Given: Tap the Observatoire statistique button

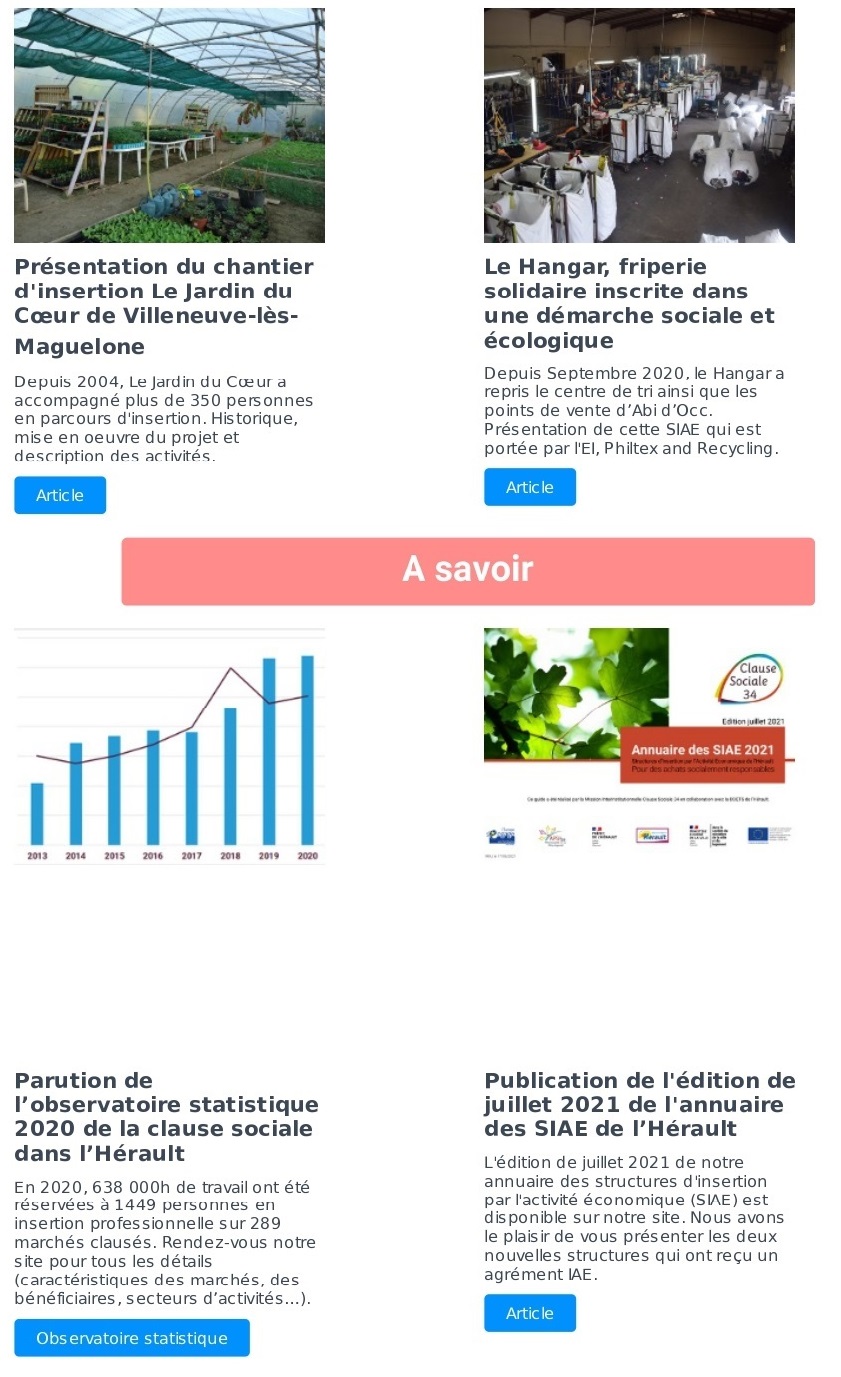Looking at the screenshot, I should (x=132, y=1338).
